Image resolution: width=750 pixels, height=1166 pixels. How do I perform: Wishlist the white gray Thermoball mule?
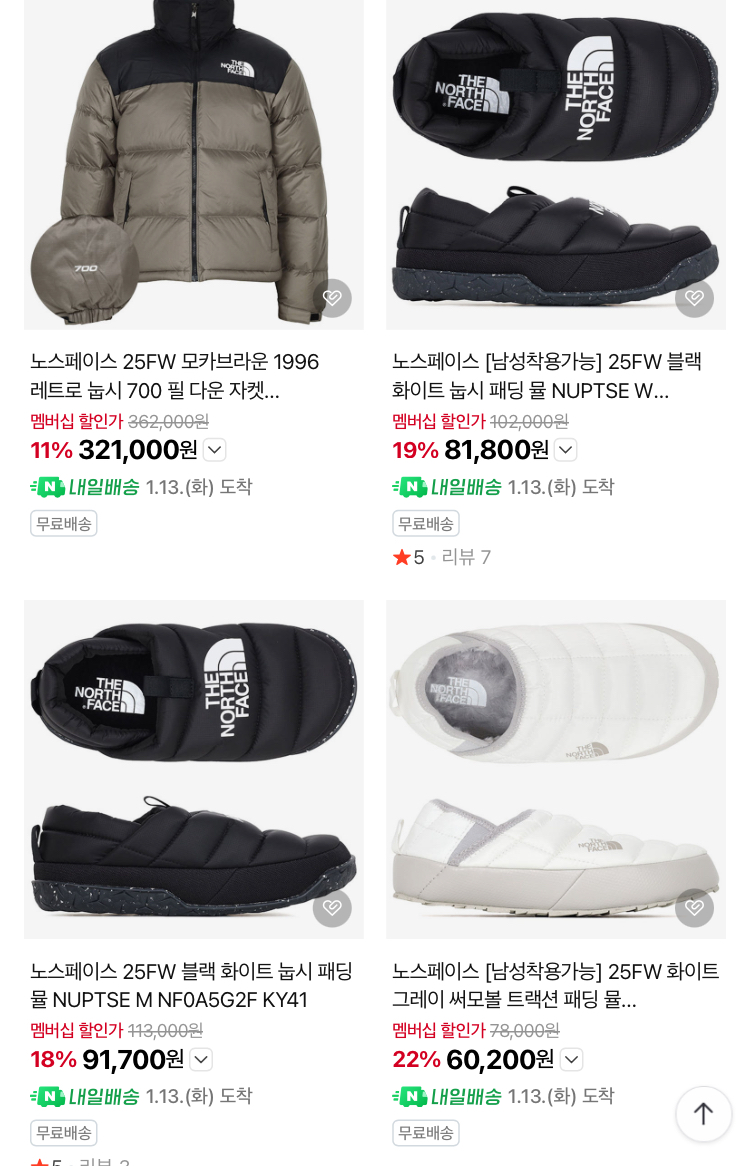(694, 908)
